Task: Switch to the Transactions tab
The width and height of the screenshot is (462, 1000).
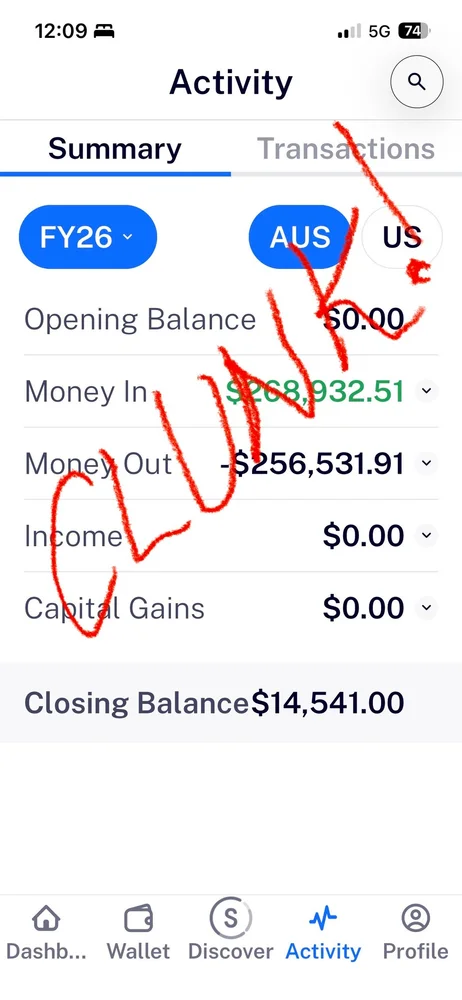Action: coord(346,149)
